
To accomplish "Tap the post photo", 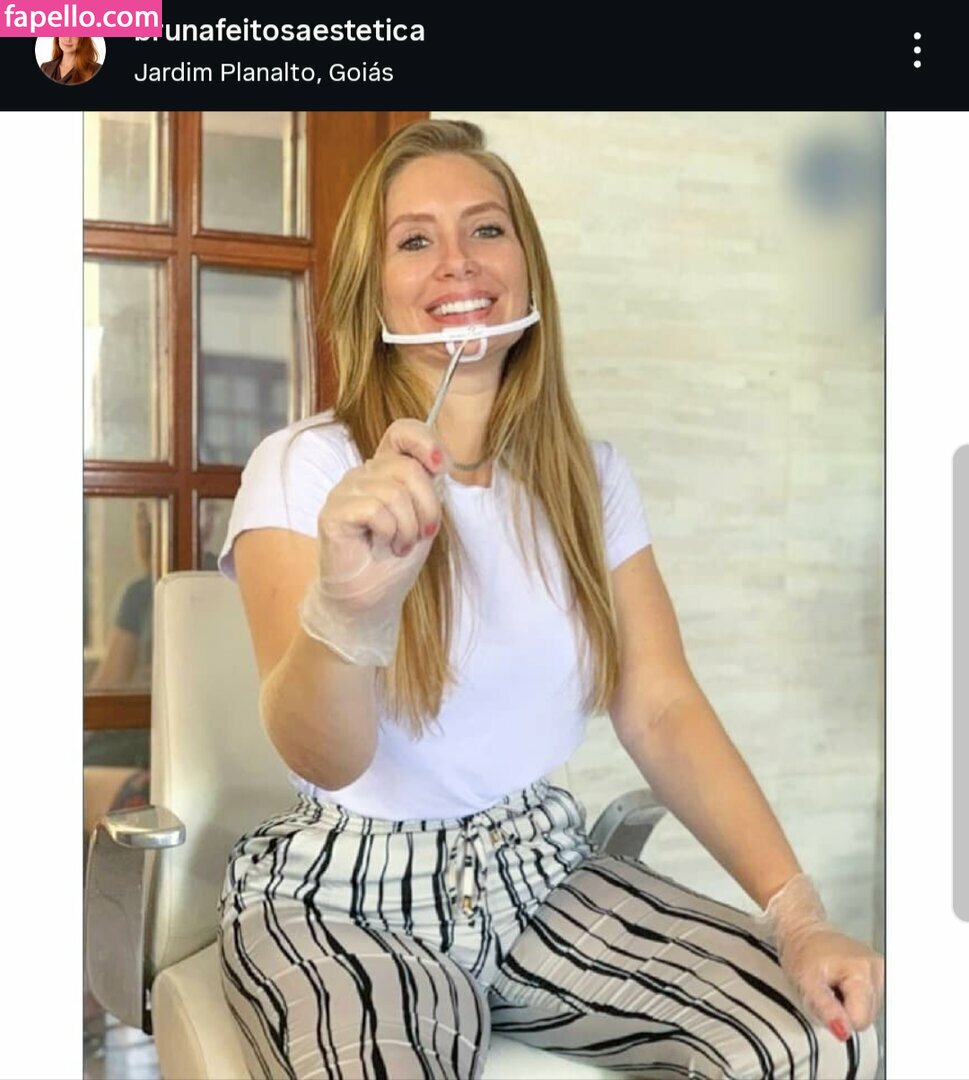I will pyautogui.click(x=484, y=595).
